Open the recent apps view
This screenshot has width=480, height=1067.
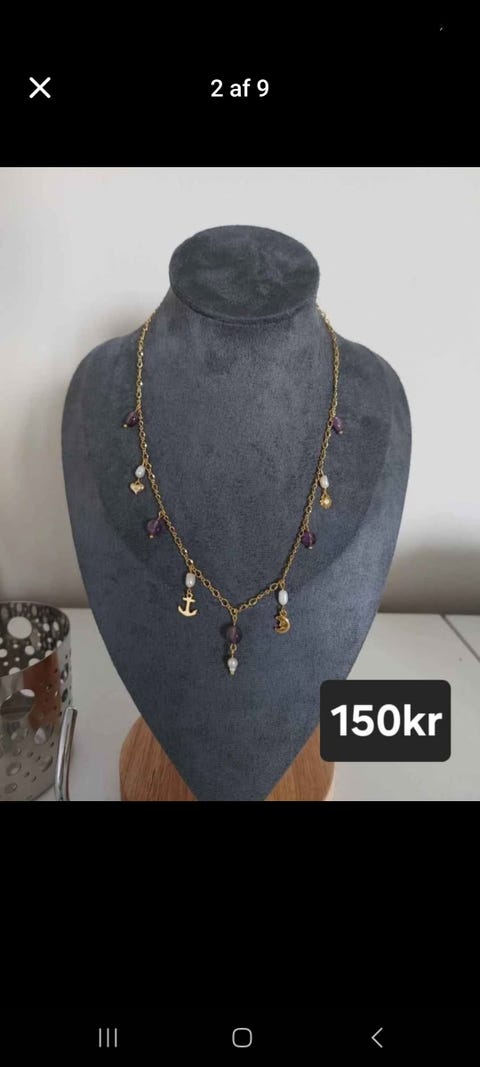[108, 1037]
